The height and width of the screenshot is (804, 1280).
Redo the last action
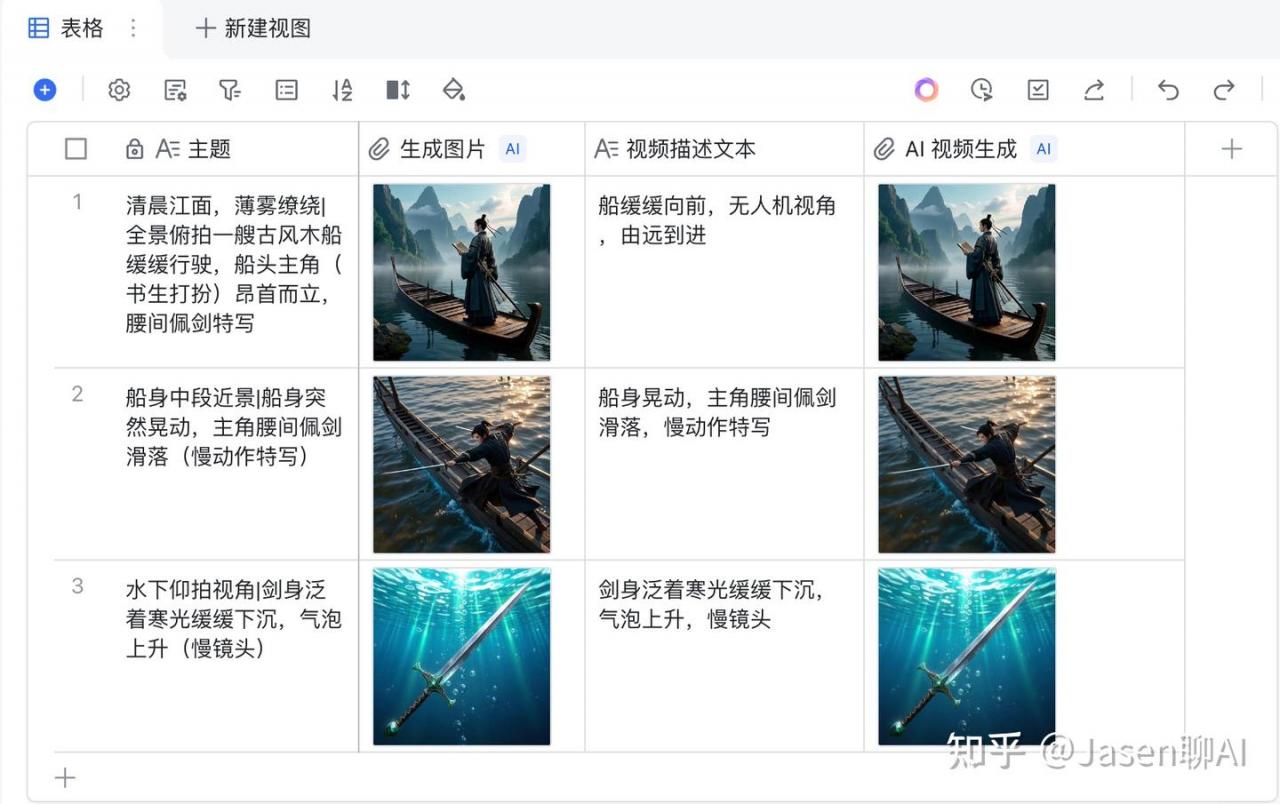click(1224, 90)
